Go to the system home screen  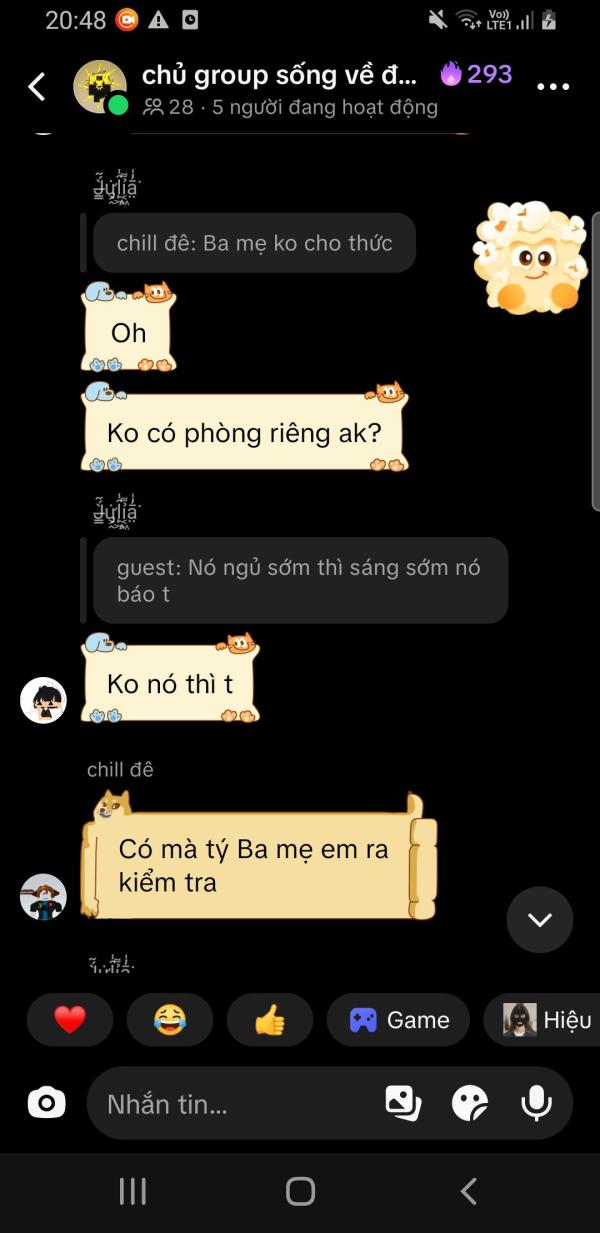click(x=300, y=1191)
